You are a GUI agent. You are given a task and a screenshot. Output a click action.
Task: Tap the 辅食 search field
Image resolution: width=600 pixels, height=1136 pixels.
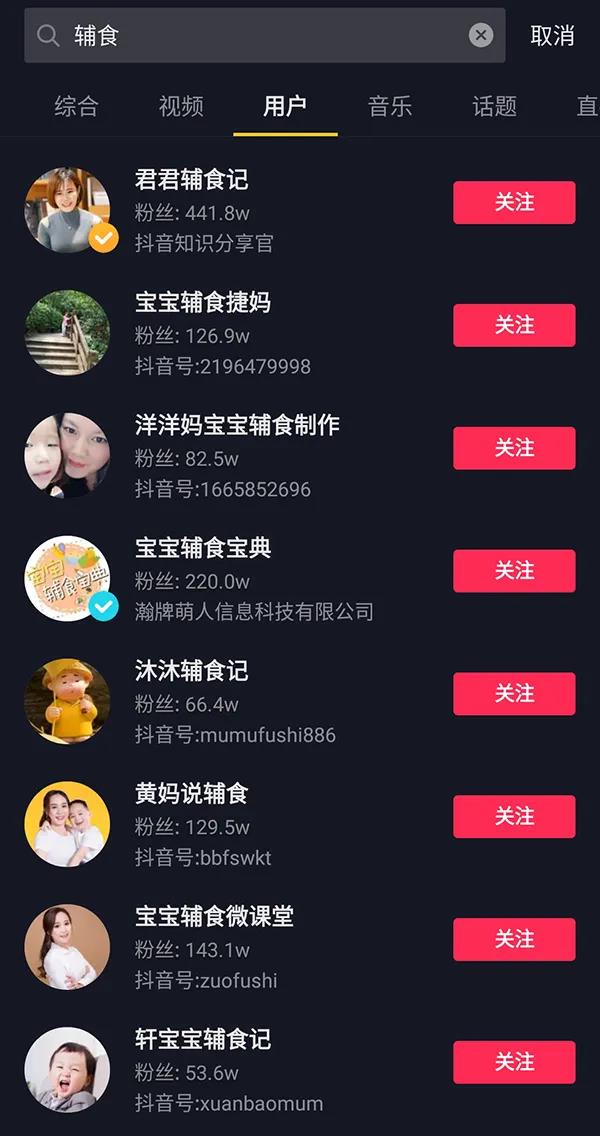tap(260, 36)
